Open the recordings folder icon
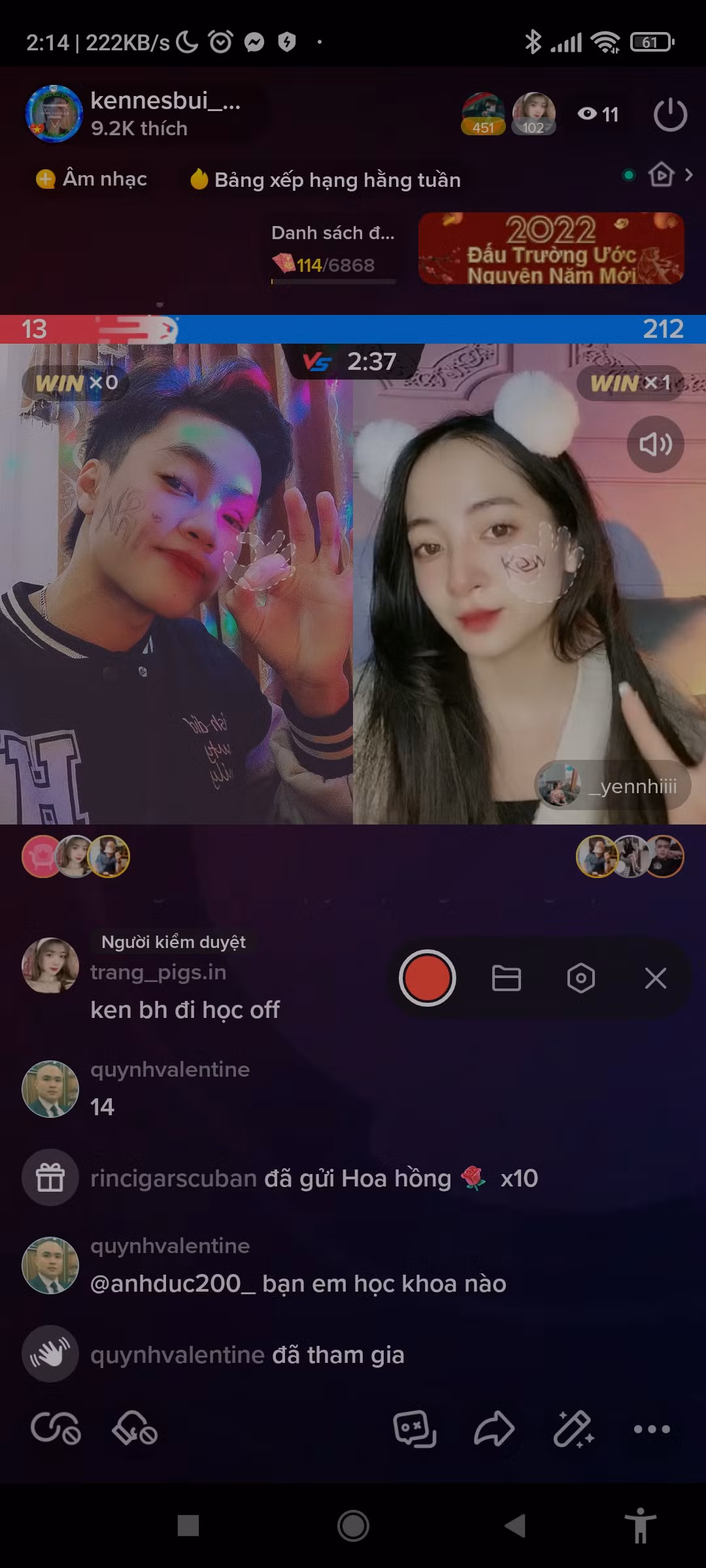 pos(506,978)
